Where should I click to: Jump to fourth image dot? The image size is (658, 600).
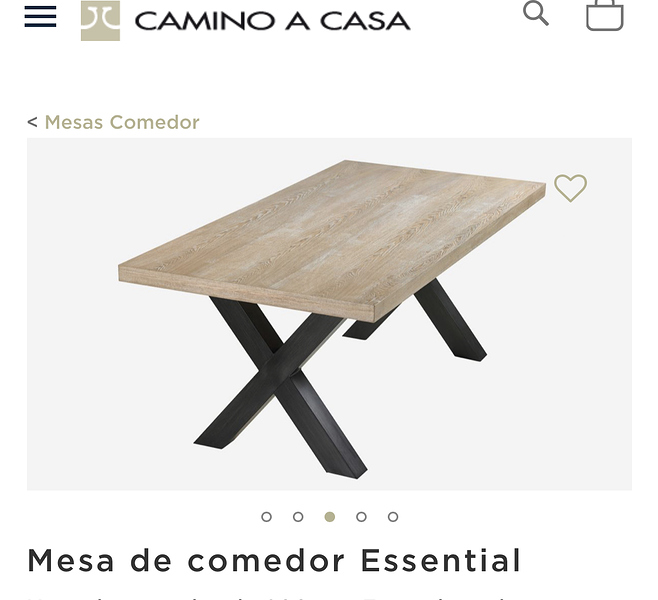pos(361,517)
